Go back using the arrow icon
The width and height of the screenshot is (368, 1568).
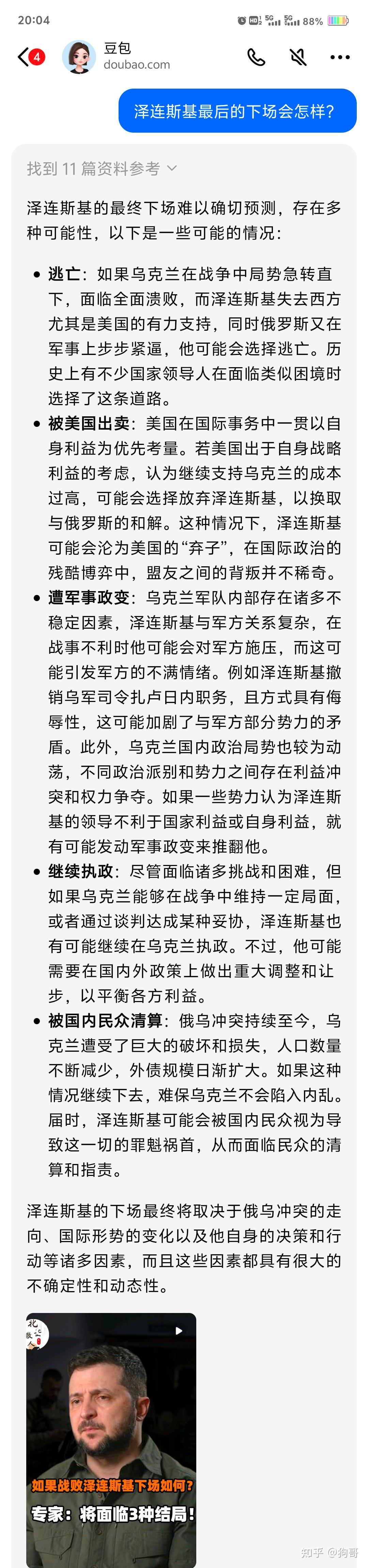point(24,57)
